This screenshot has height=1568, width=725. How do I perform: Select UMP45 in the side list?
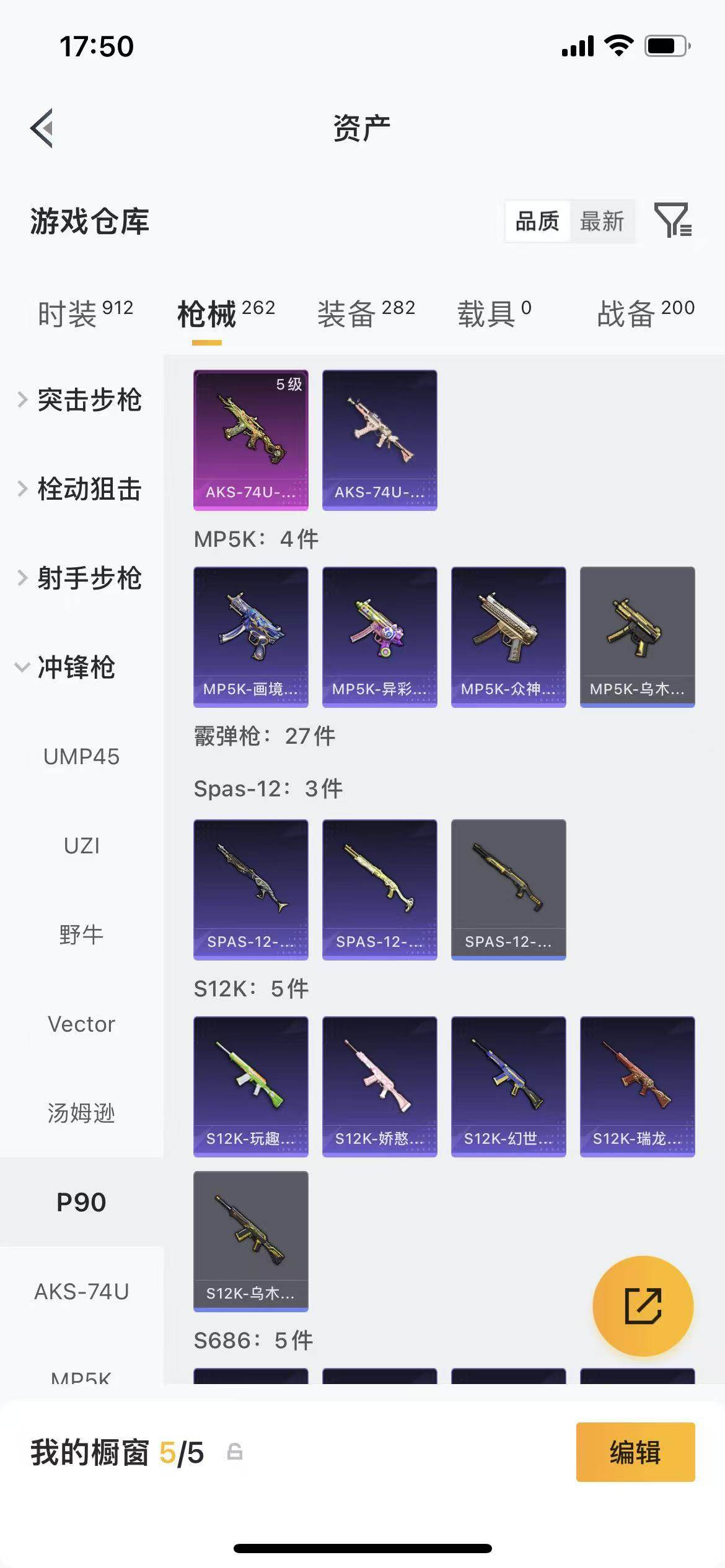tap(81, 756)
